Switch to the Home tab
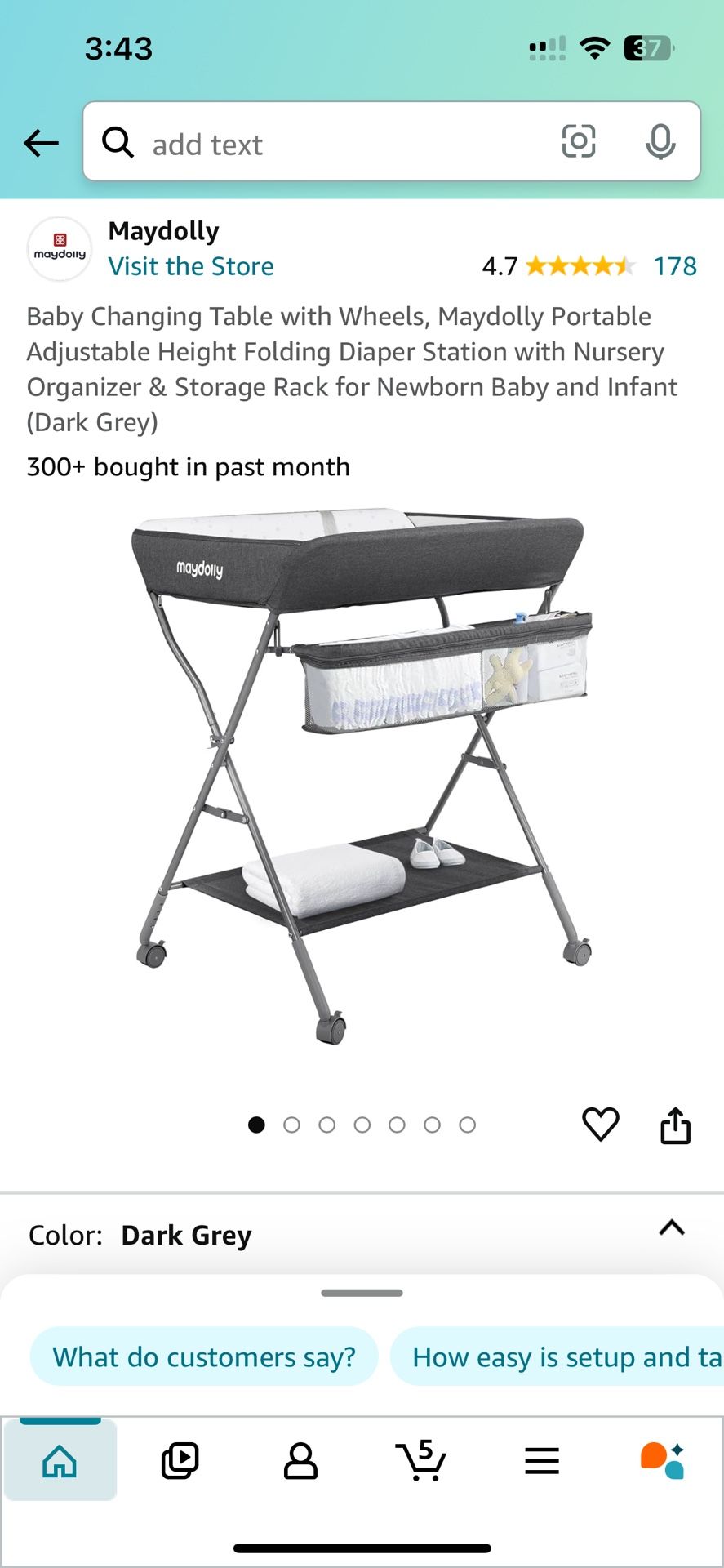This screenshot has height=1568, width=724. click(60, 1460)
